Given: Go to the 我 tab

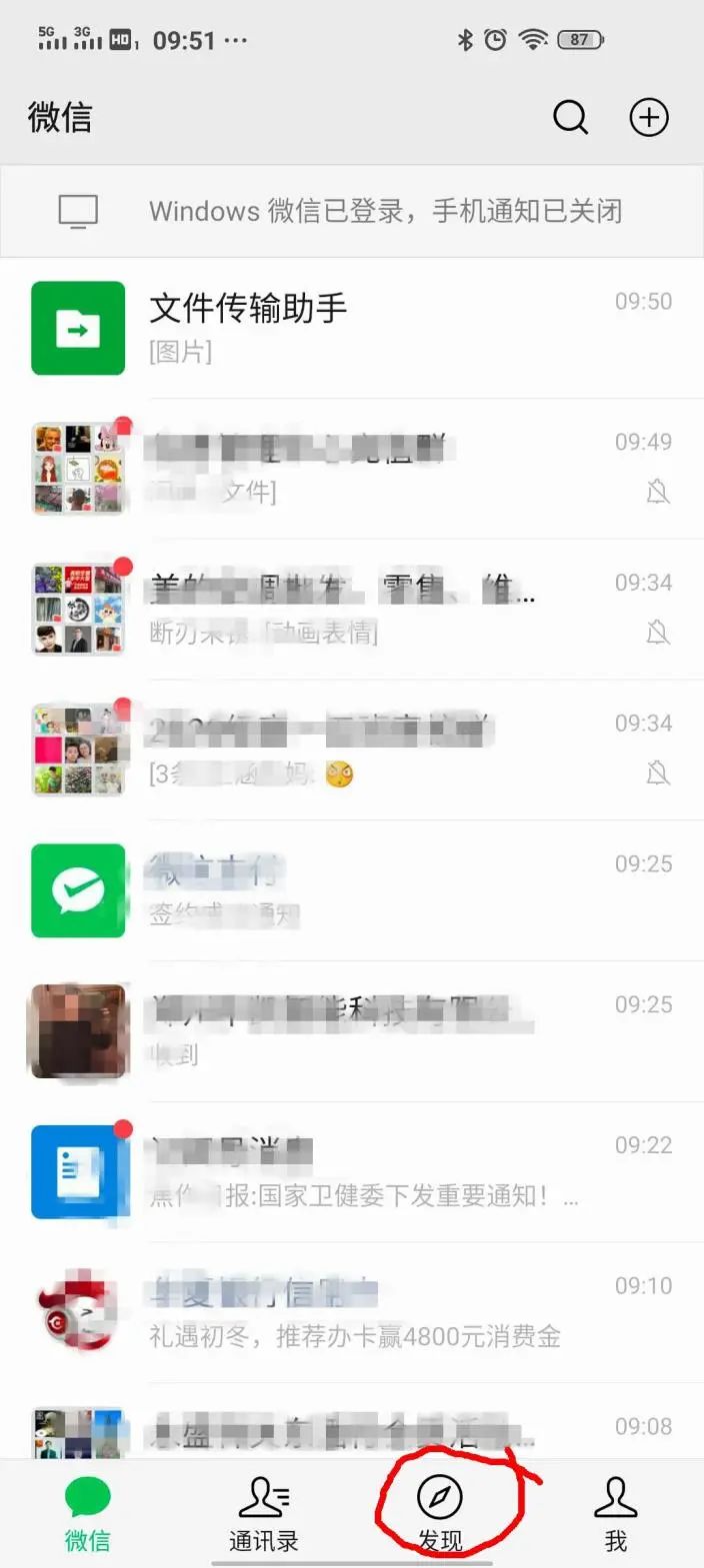Looking at the screenshot, I should click(616, 1514).
